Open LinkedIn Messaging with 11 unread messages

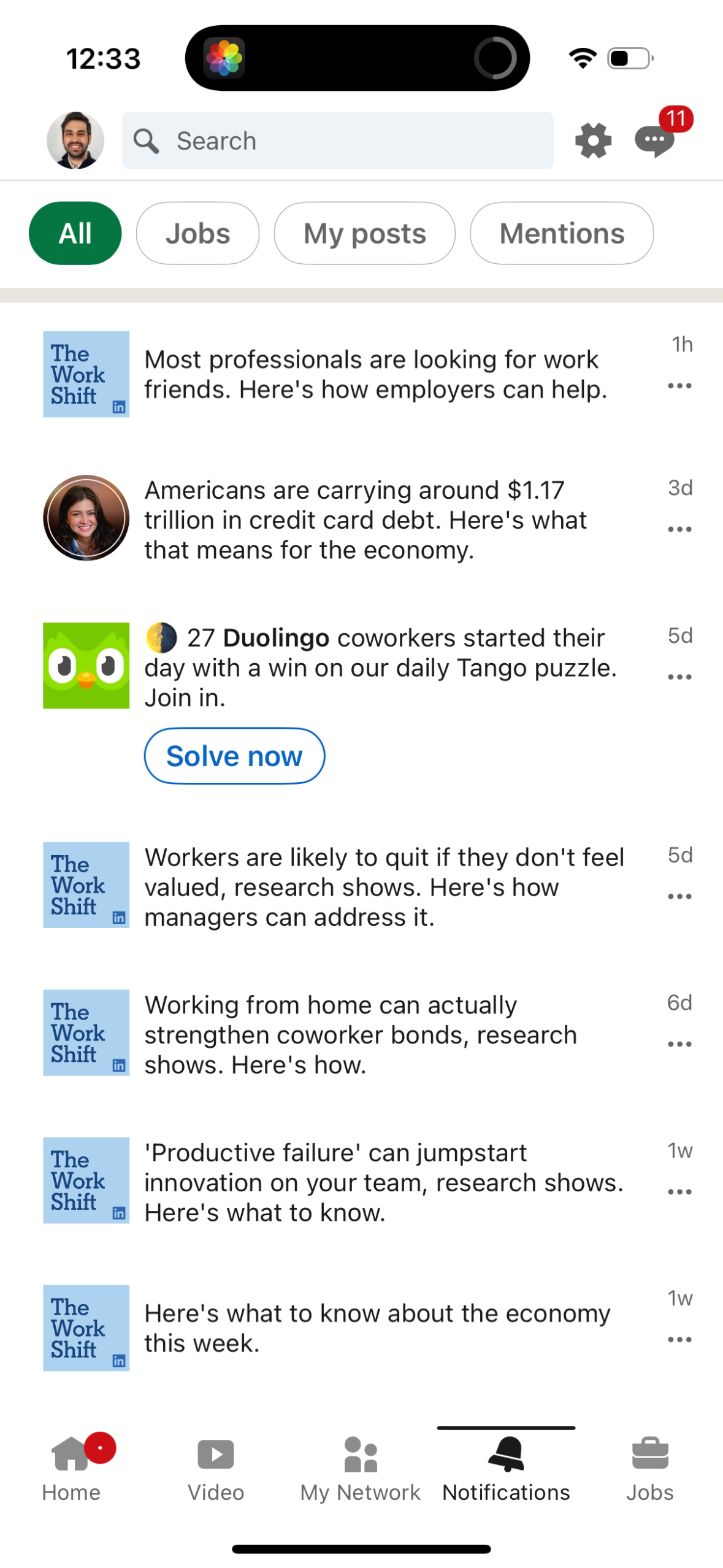pyautogui.click(x=654, y=140)
